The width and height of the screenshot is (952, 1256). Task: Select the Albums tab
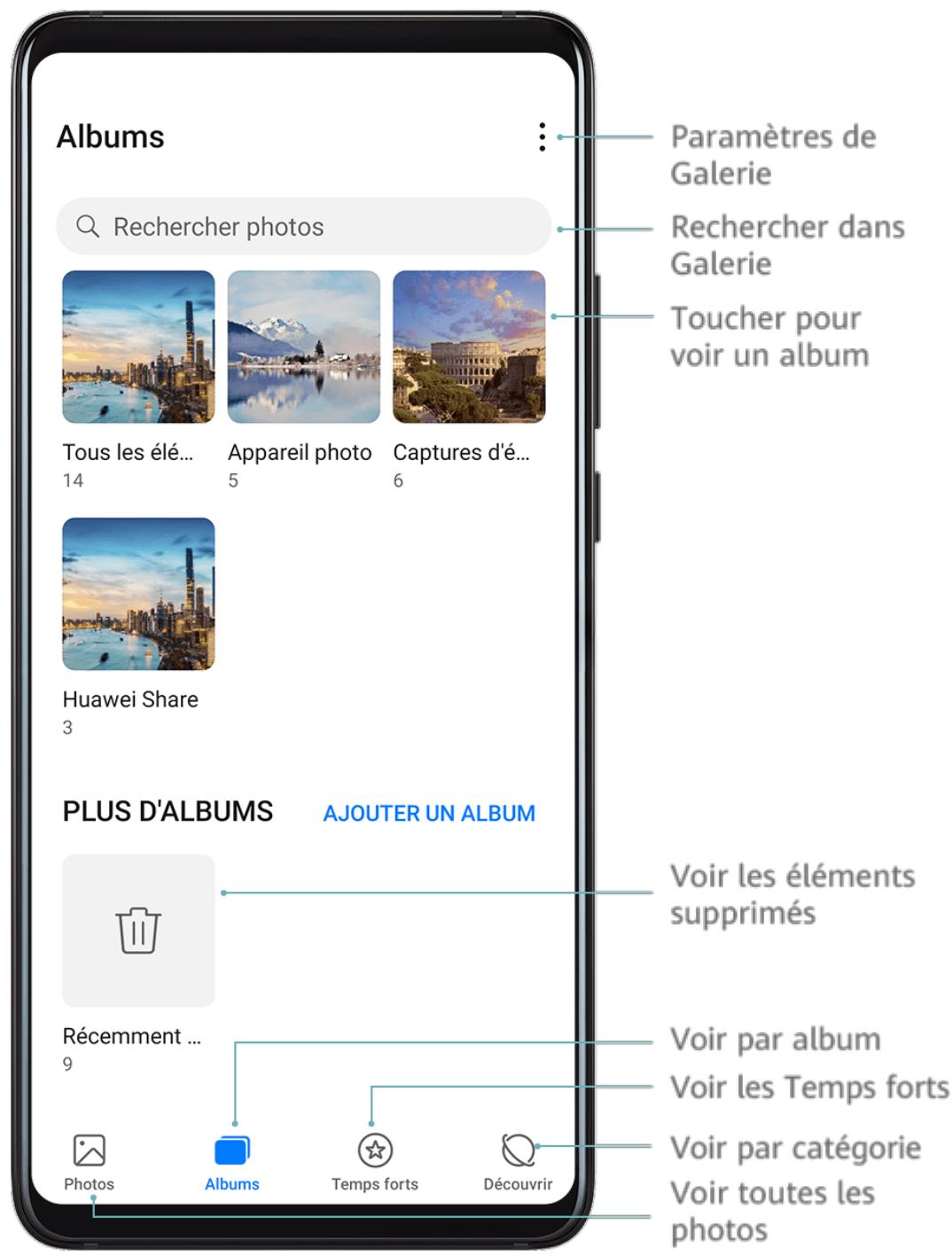(231, 1183)
